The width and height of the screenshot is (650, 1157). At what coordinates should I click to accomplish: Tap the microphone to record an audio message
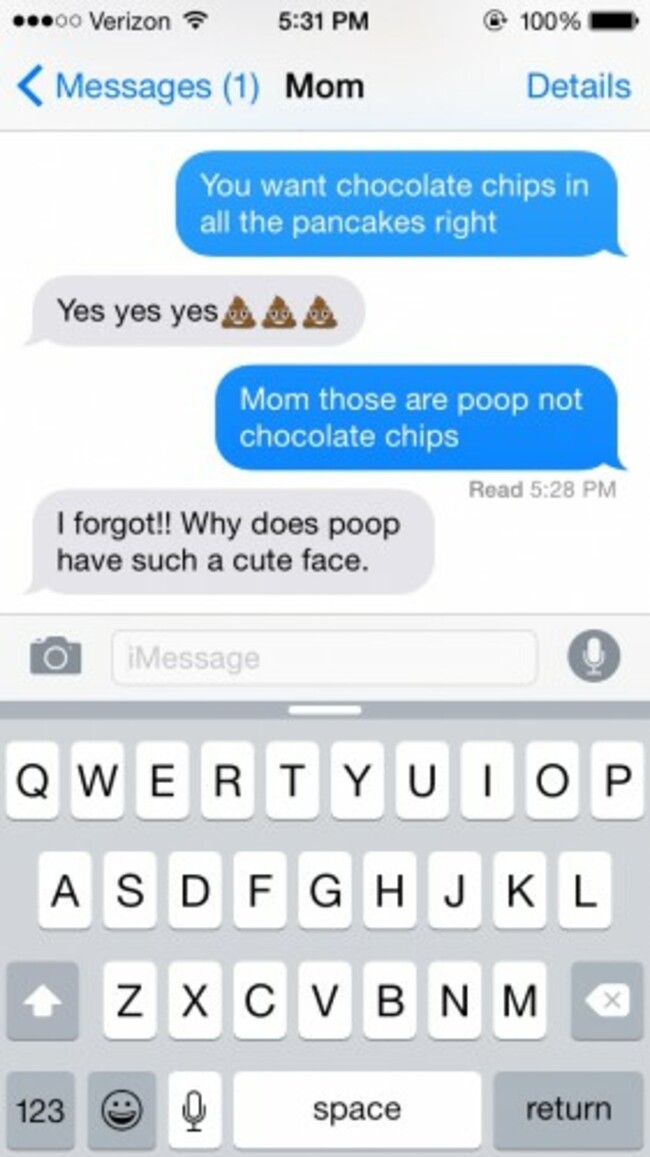point(594,657)
